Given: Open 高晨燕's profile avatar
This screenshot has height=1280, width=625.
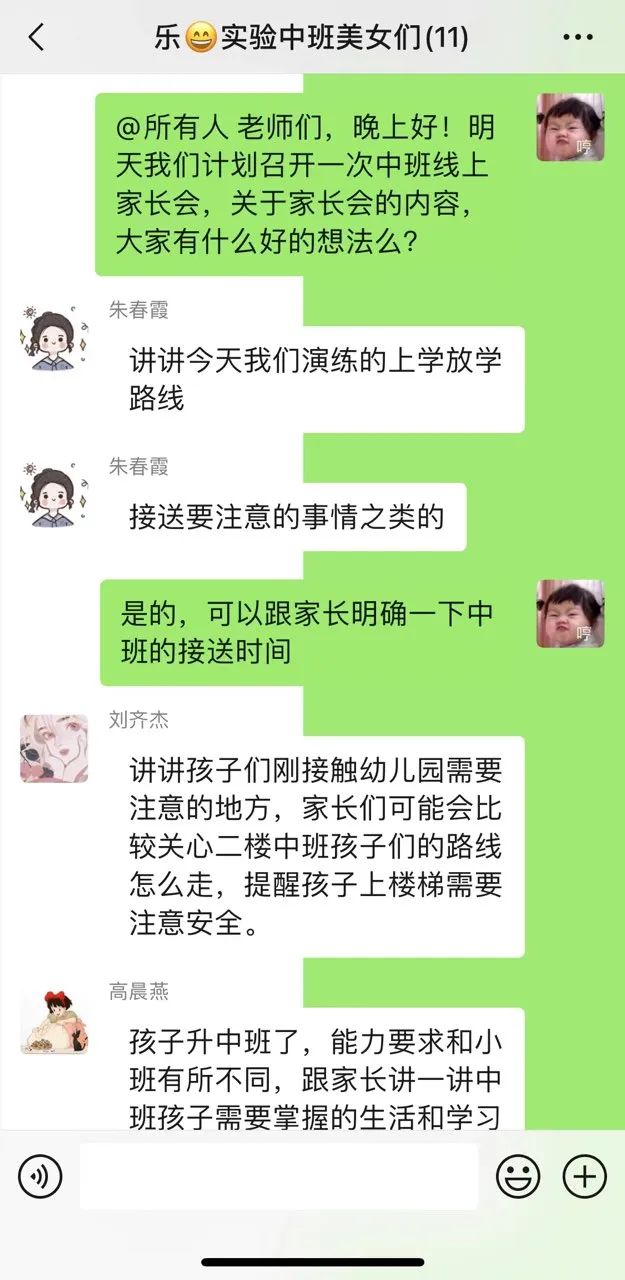Looking at the screenshot, I should coord(54,1021).
